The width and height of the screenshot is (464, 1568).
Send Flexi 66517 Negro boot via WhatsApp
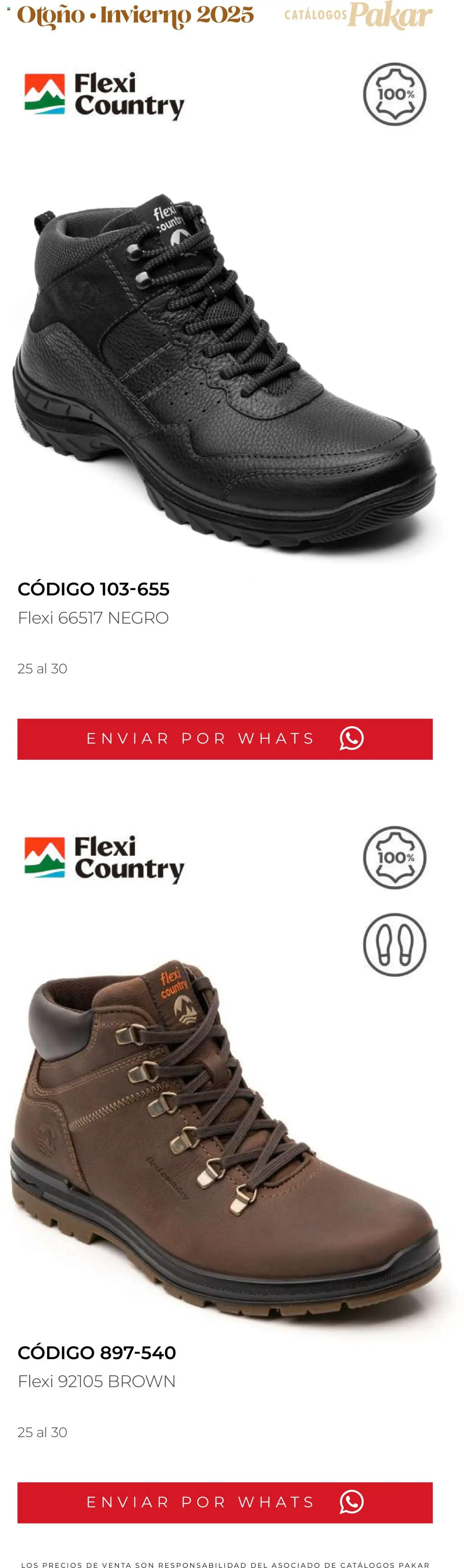coord(225,739)
